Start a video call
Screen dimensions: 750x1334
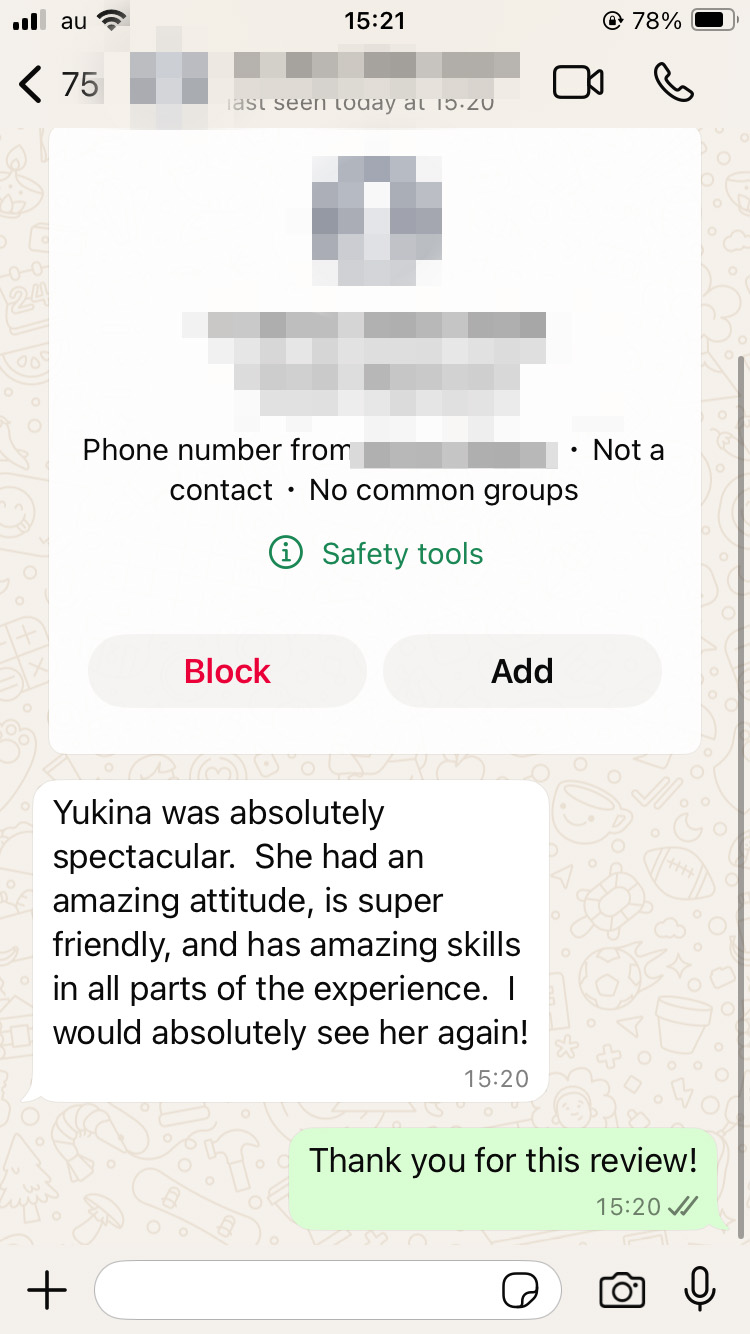tap(578, 83)
